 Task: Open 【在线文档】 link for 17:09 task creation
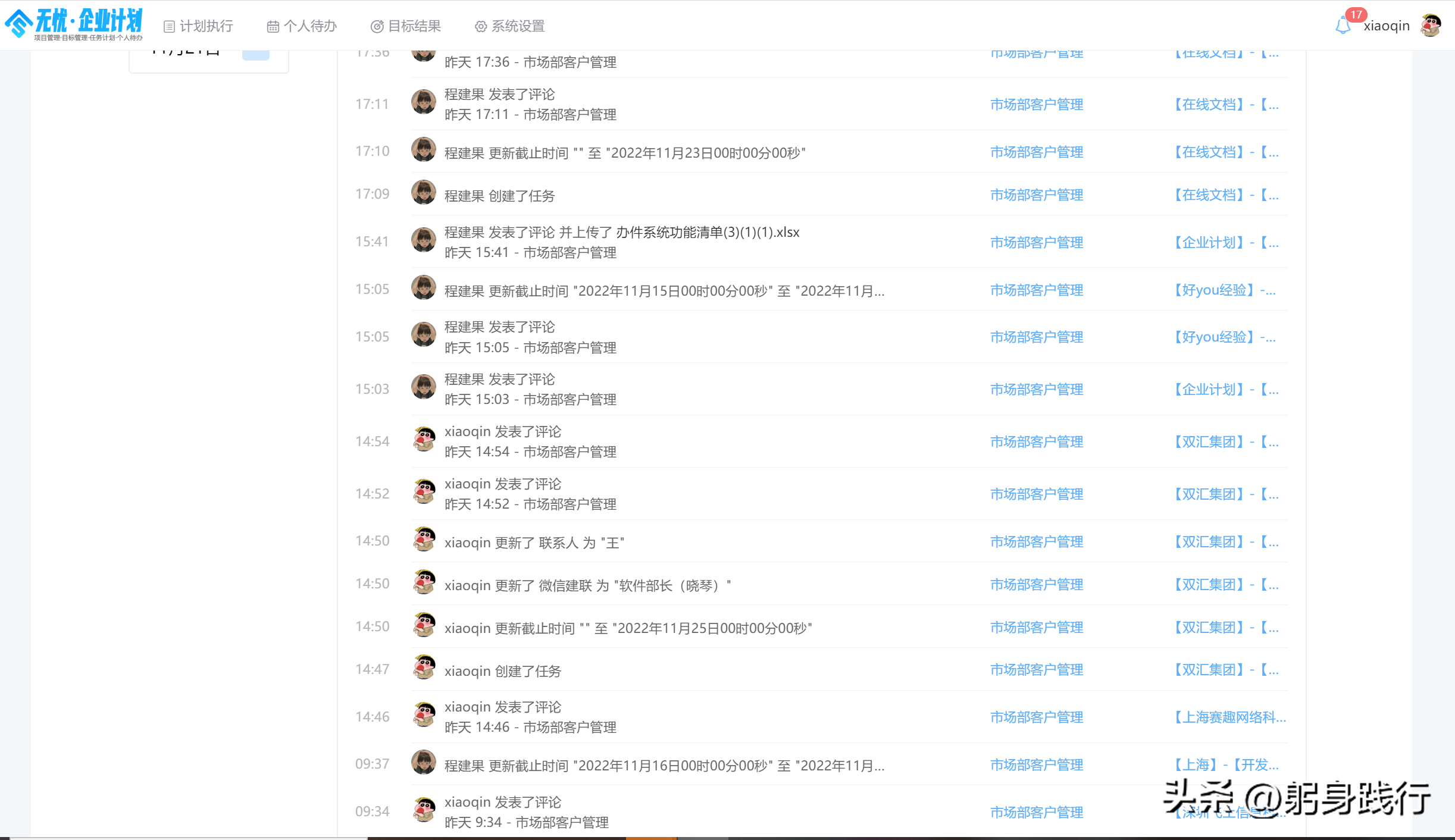(1225, 195)
